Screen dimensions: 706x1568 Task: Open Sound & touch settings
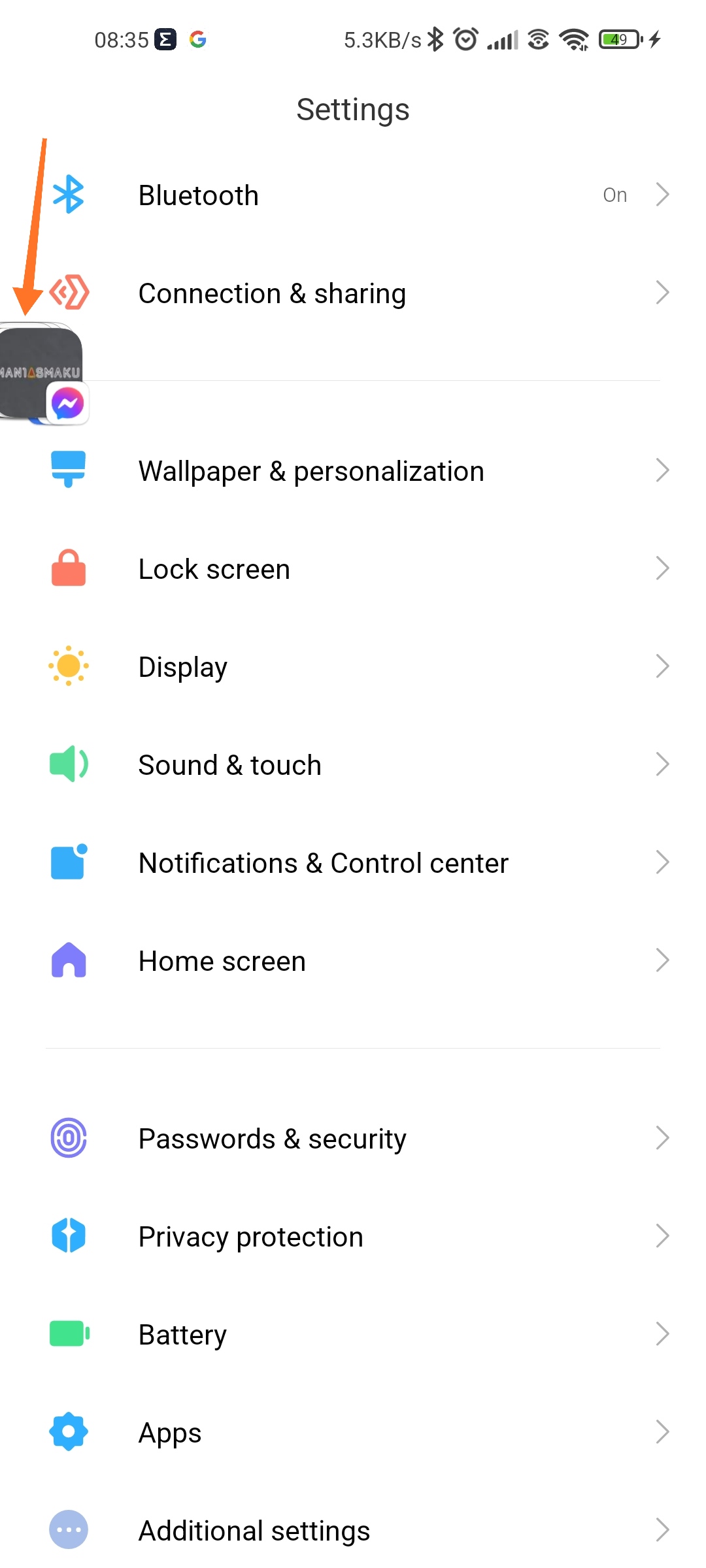[353, 765]
